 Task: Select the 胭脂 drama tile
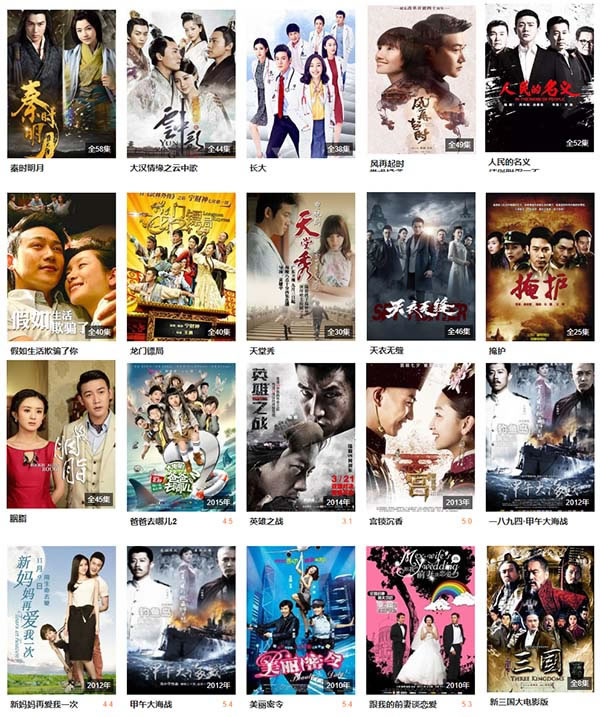pos(61,435)
